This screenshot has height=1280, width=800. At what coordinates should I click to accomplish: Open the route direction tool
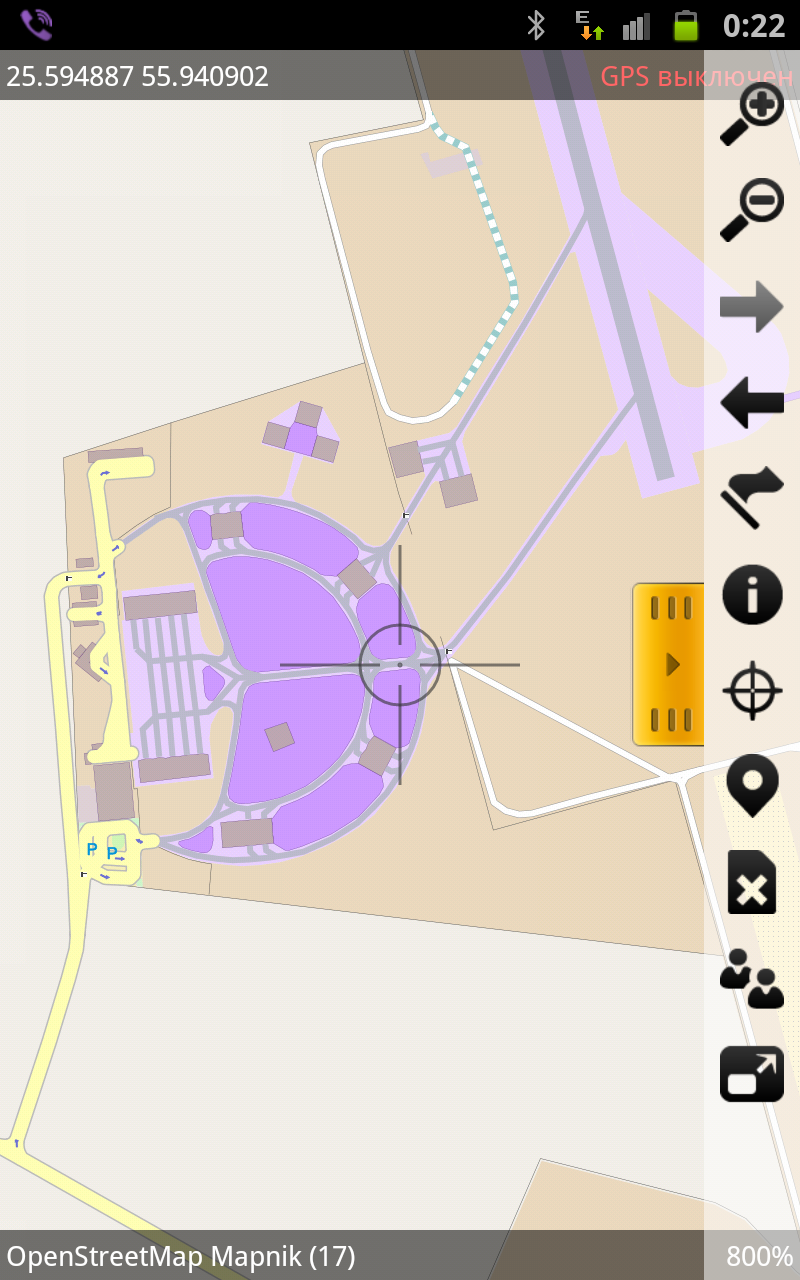click(x=752, y=496)
